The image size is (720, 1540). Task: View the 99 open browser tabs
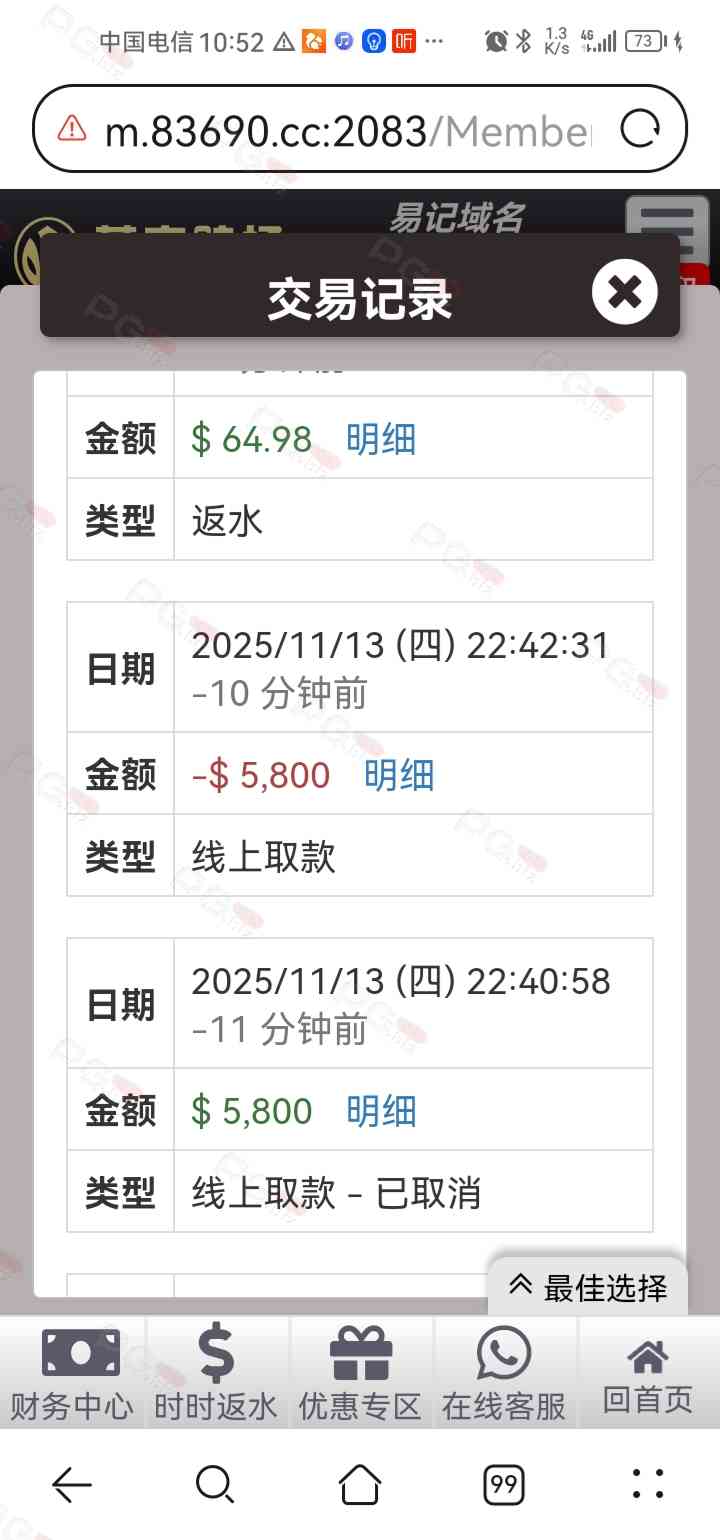(x=504, y=1485)
